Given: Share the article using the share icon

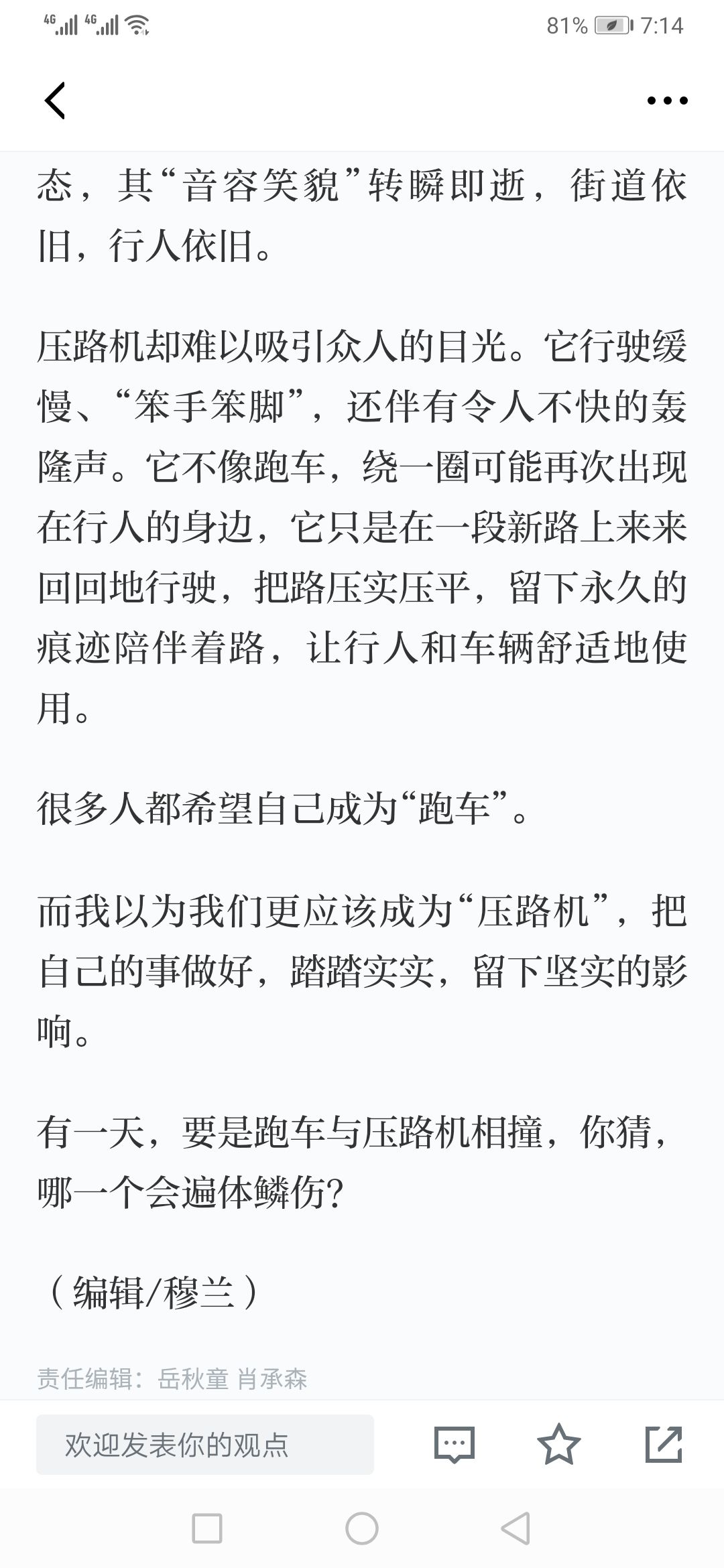Looking at the screenshot, I should [x=664, y=1444].
